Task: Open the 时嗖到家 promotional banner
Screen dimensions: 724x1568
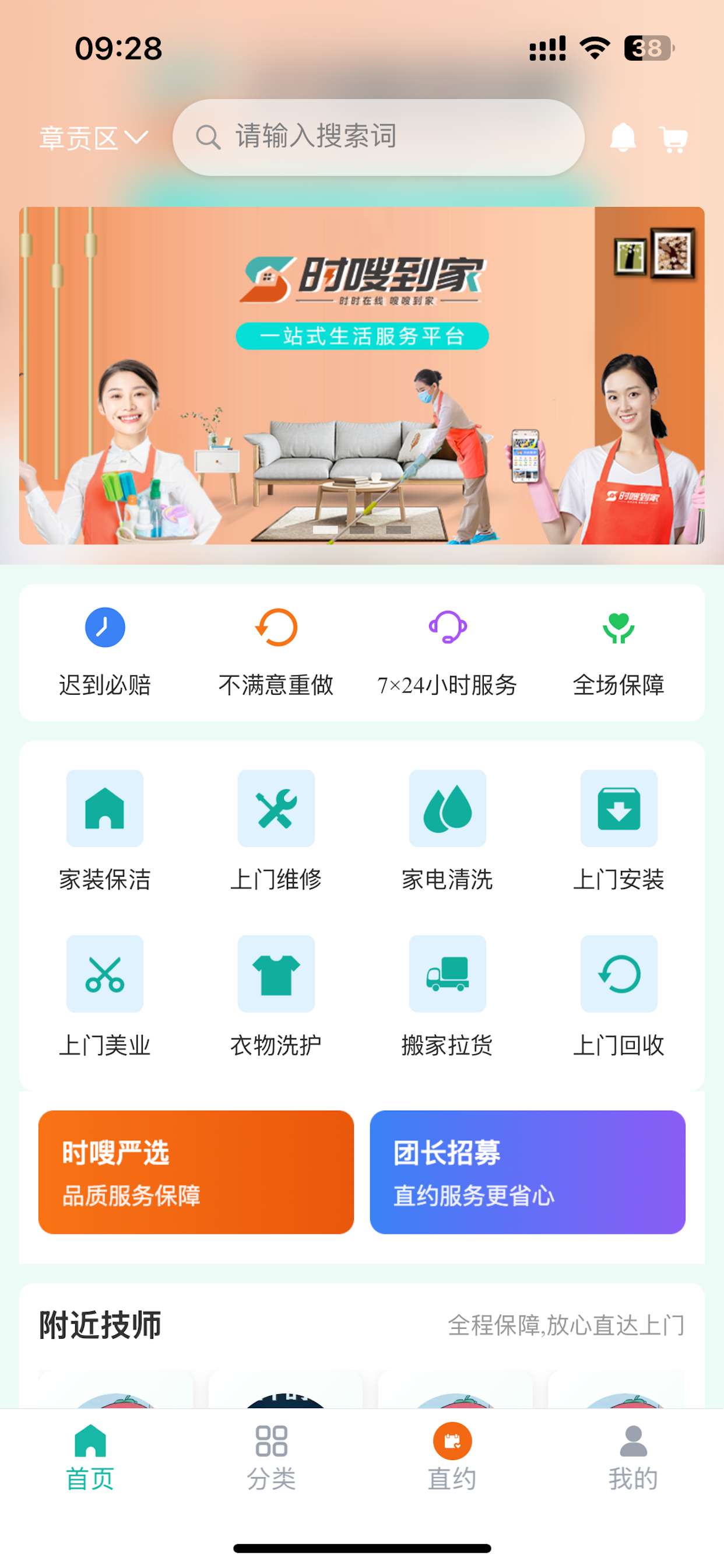Action: 361,375
